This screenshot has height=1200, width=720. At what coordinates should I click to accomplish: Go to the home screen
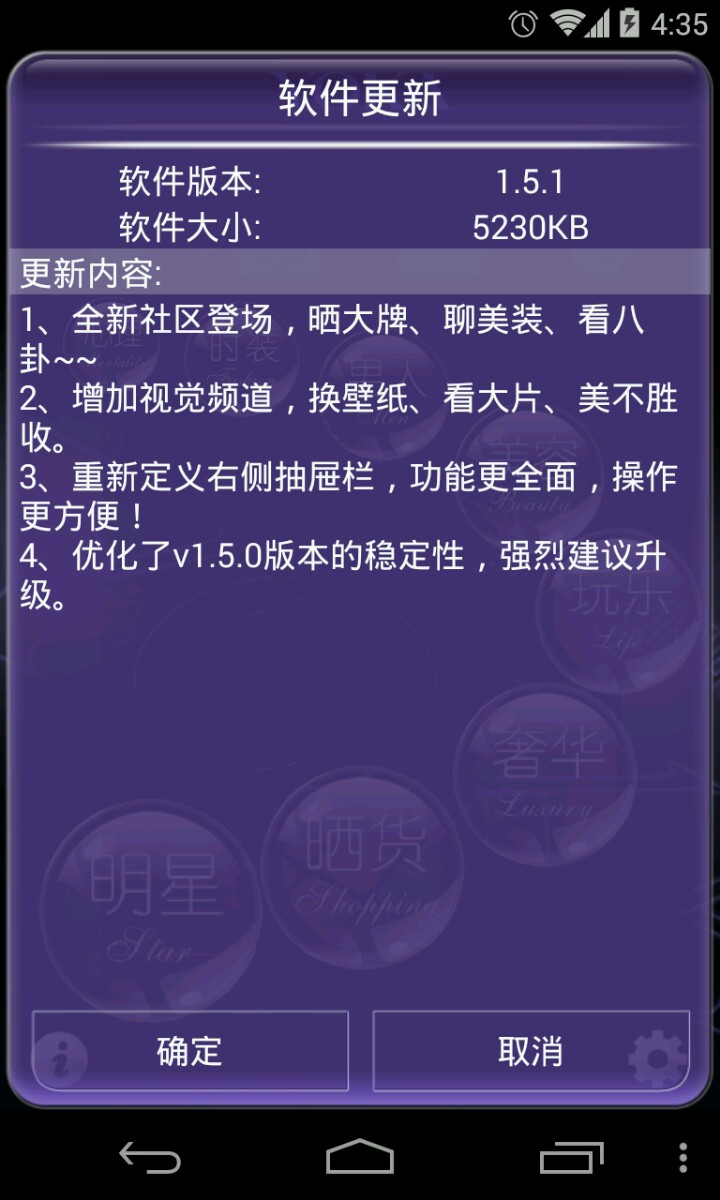click(x=360, y=1157)
